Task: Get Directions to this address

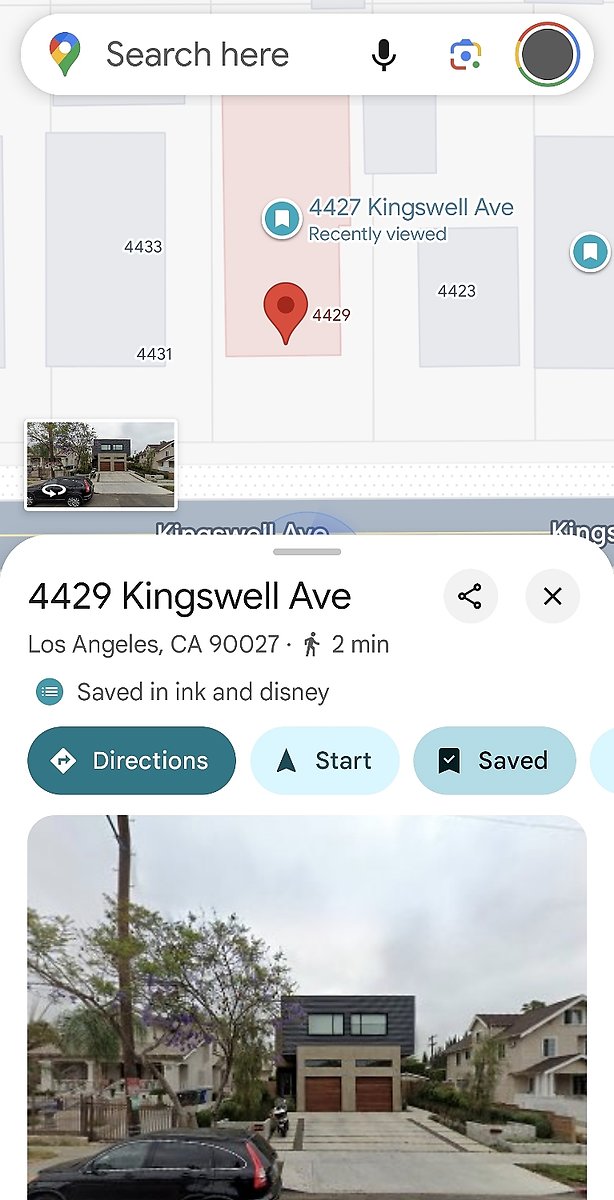Action: click(132, 761)
